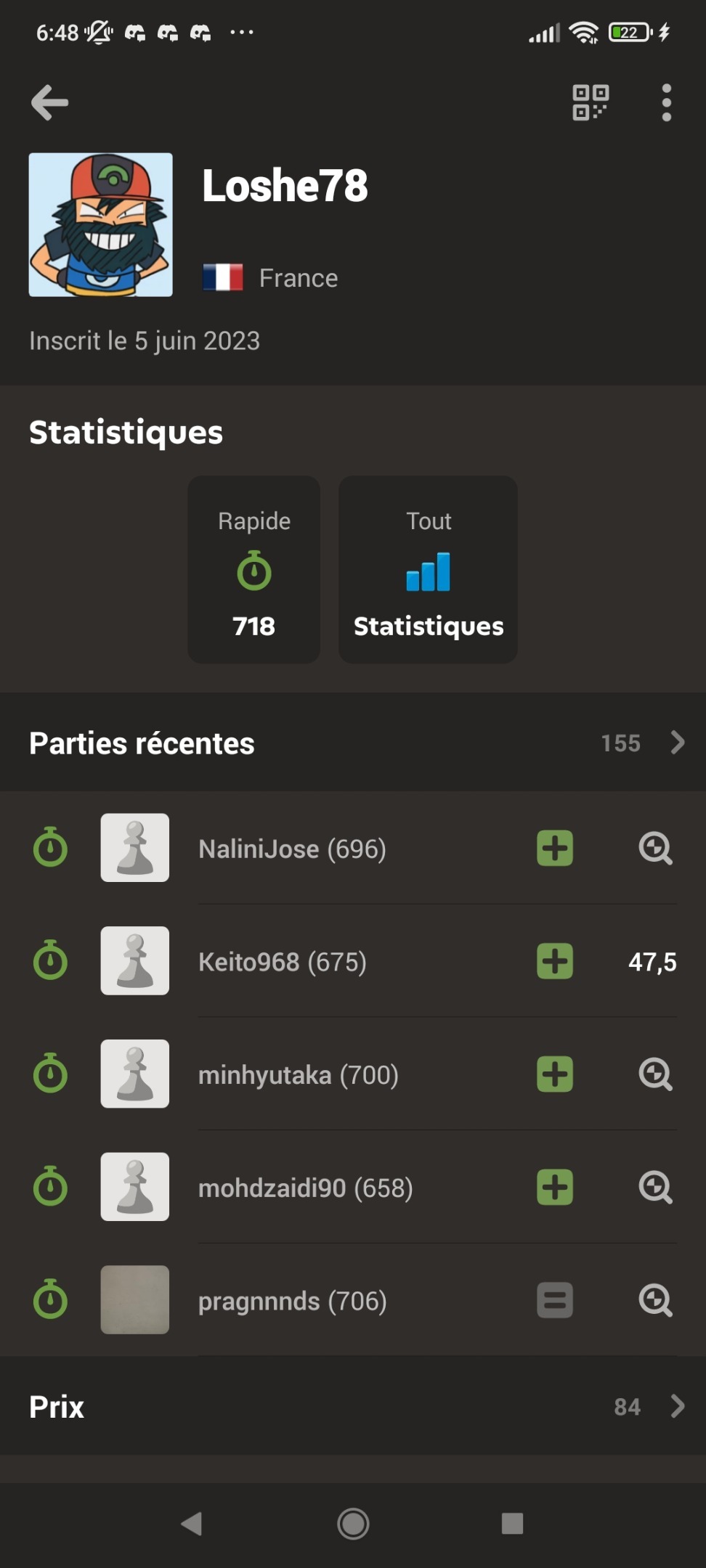View all stats via the Tout card

428,570
